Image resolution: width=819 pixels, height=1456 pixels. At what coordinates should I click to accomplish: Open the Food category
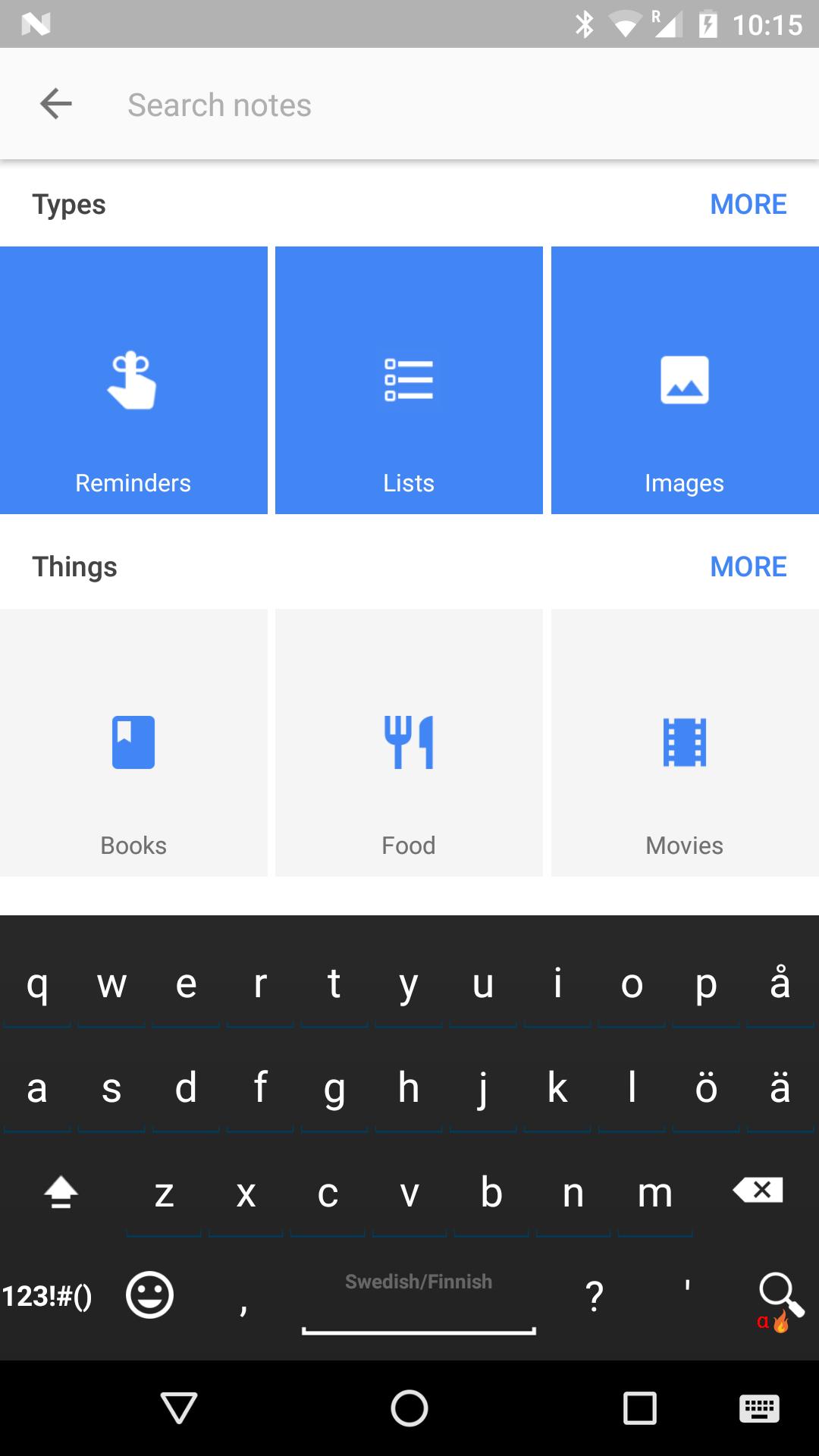point(409,742)
